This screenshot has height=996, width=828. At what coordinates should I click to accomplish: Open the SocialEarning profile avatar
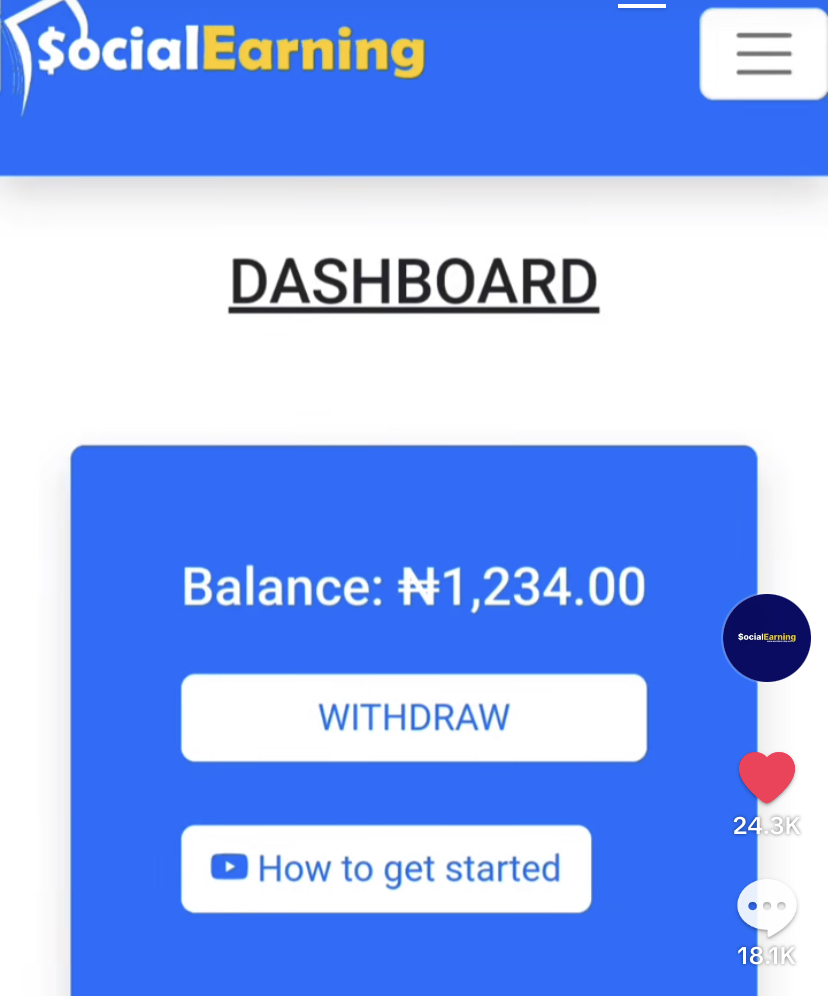(767, 638)
